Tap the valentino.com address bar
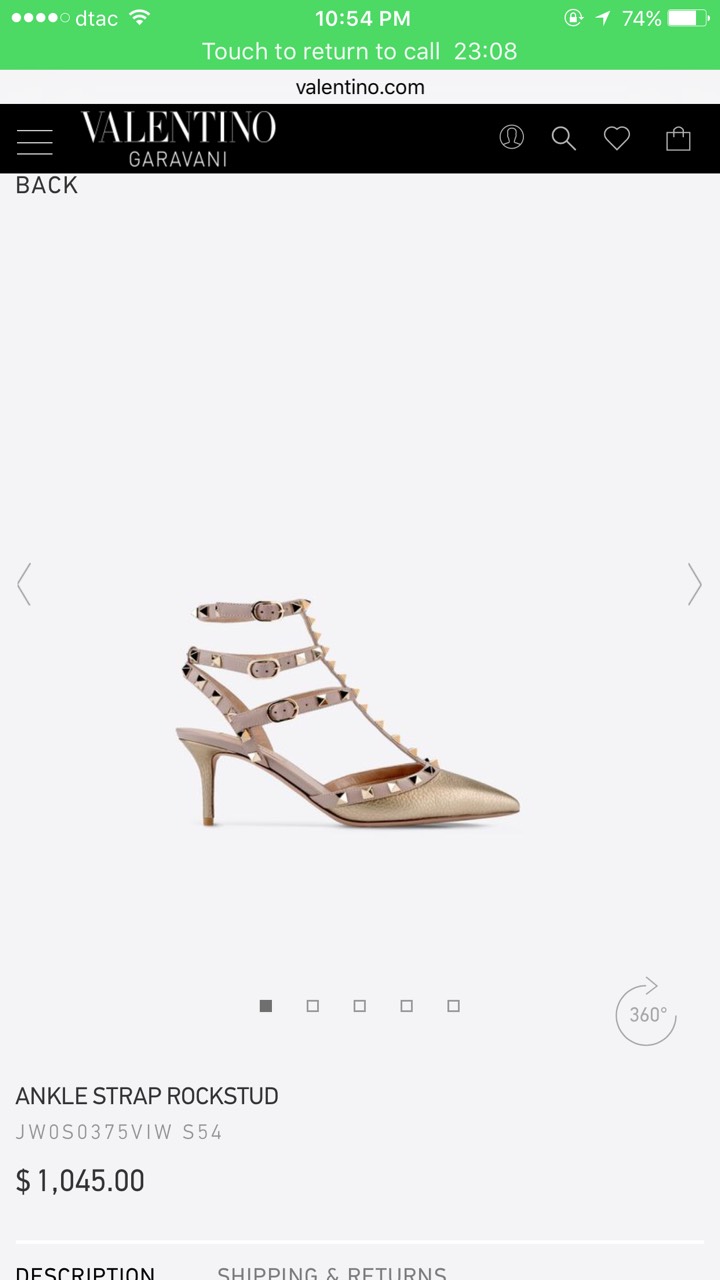Viewport: 720px width, 1280px height. coord(360,87)
